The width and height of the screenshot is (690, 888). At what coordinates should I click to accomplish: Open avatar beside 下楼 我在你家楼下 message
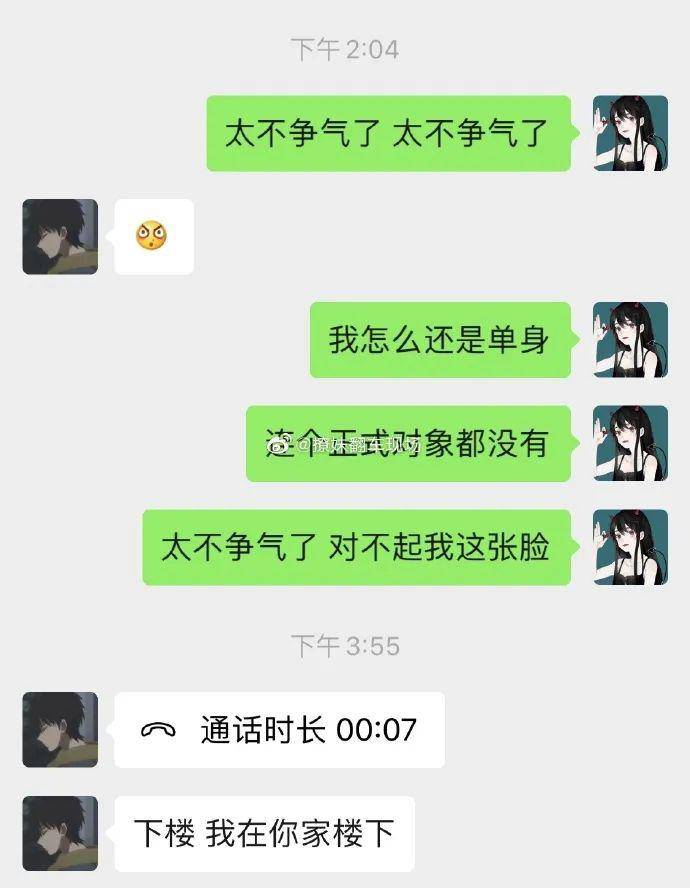coord(60,833)
